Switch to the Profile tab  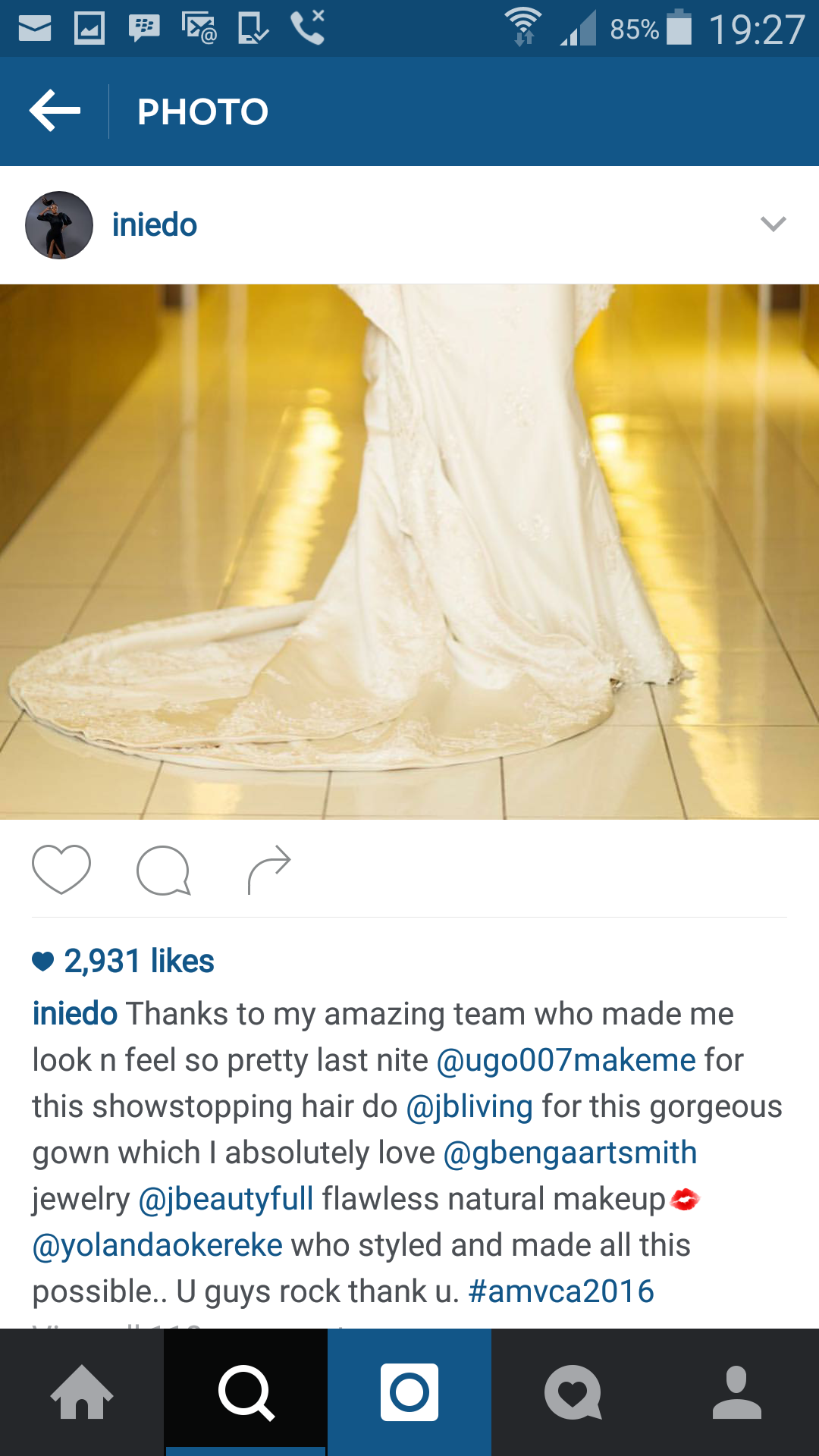[x=737, y=1392]
